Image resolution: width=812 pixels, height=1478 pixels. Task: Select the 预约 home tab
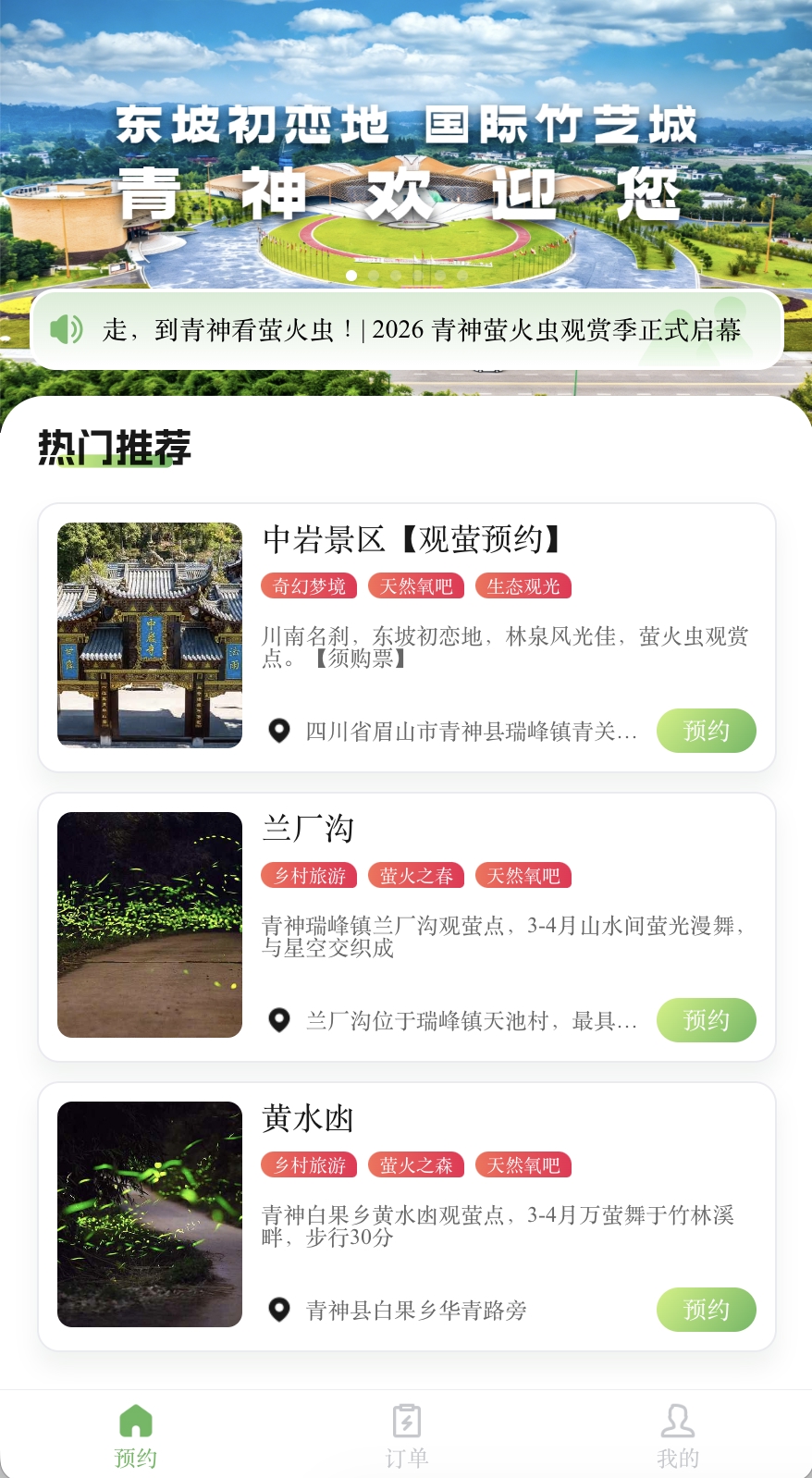[x=135, y=1435]
